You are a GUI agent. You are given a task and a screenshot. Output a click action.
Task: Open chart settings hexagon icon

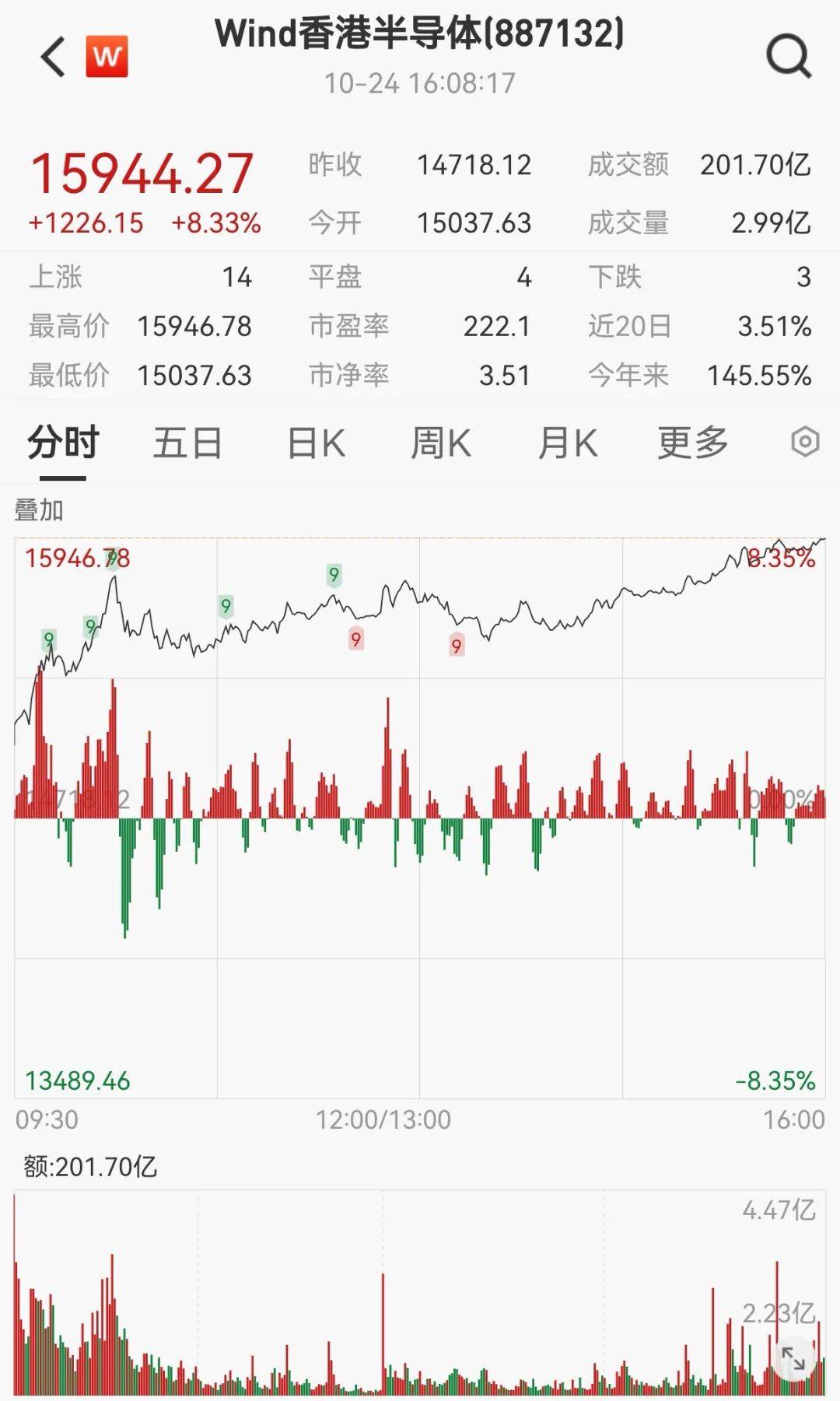(x=805, y=442)
